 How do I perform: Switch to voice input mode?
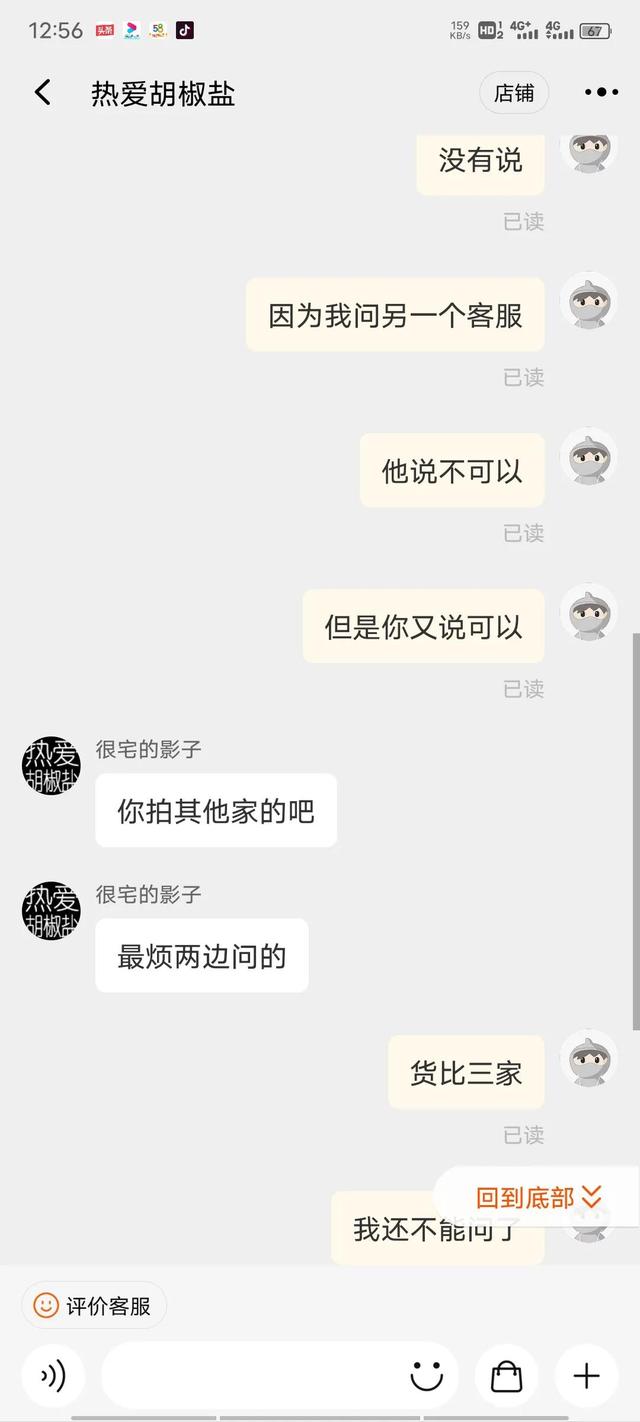(53, 1376)
